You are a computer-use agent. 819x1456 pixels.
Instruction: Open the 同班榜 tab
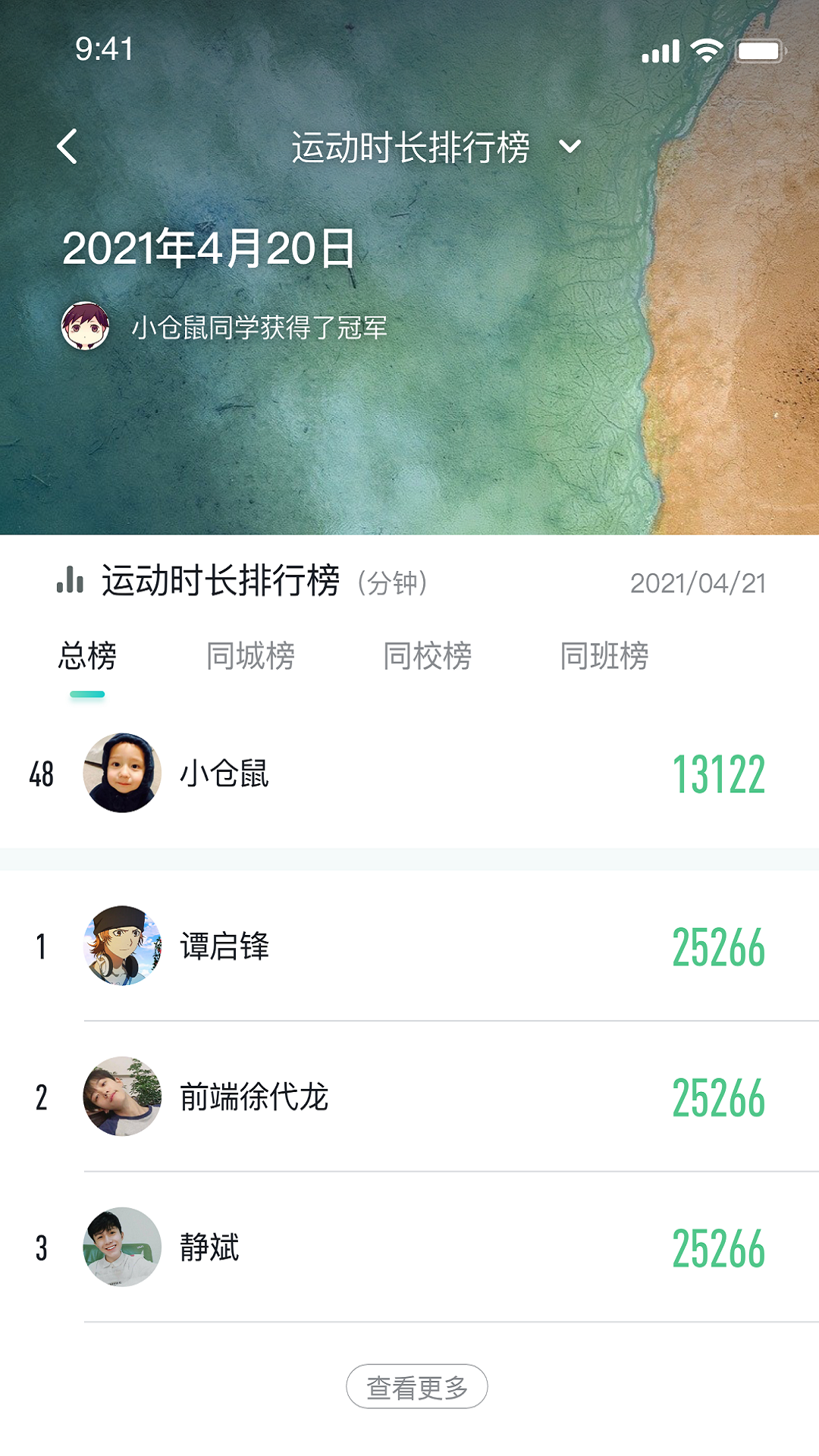604,657
